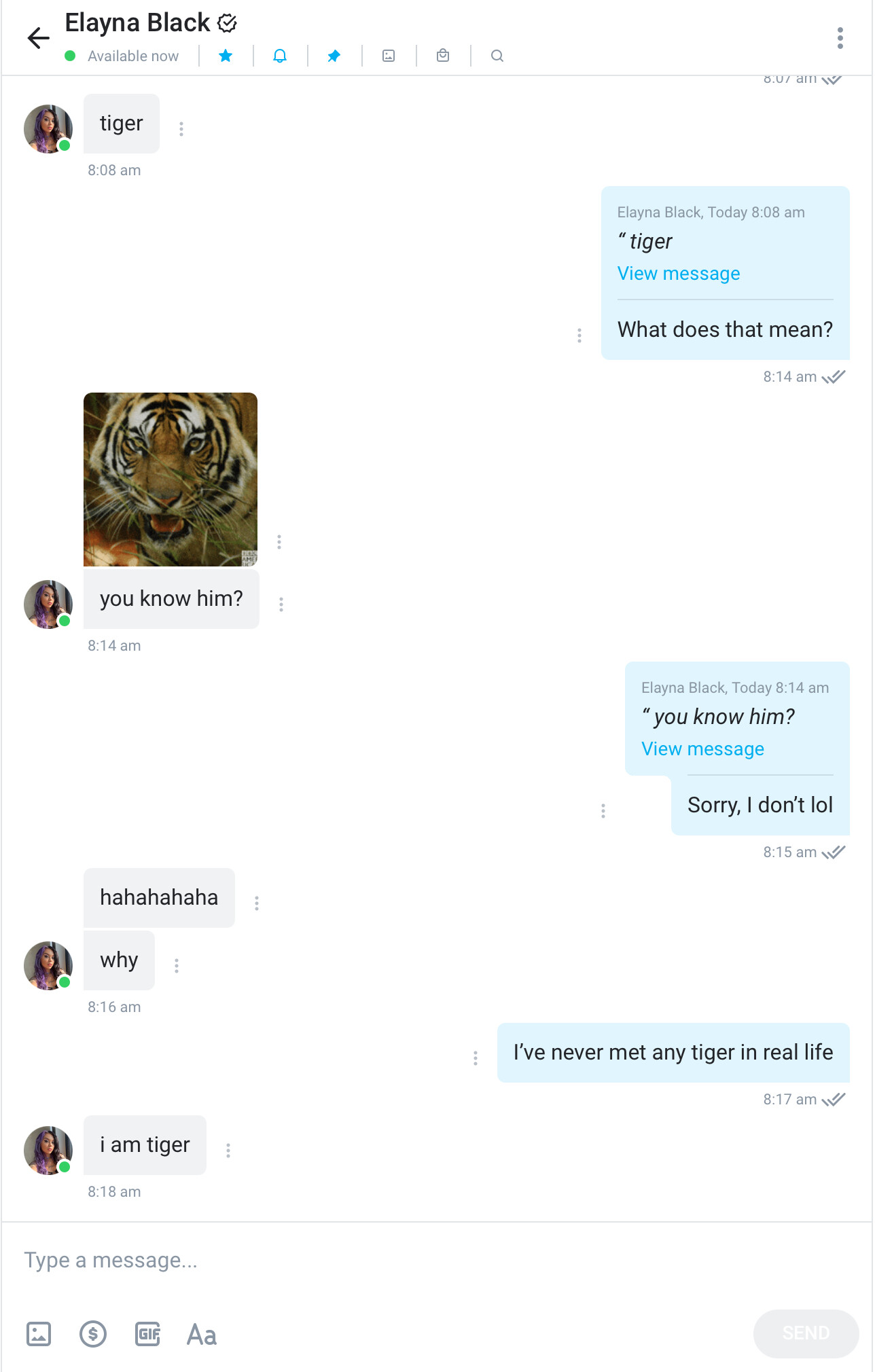Toggle the pin icon in the chat header
This screenshot has width=875, height=1372.
click(x=334, y=56)
